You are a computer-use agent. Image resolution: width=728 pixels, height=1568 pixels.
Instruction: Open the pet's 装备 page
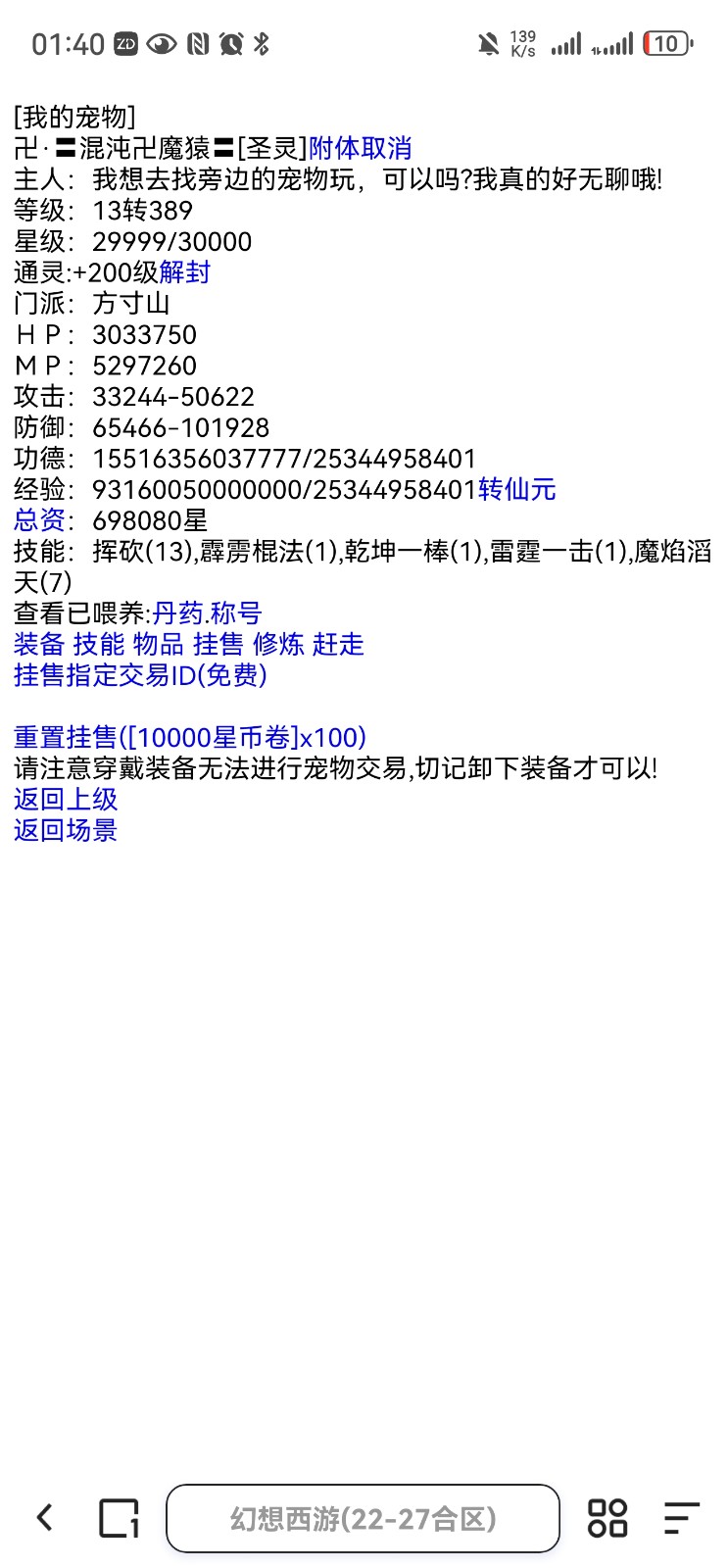tap(39, 645)
